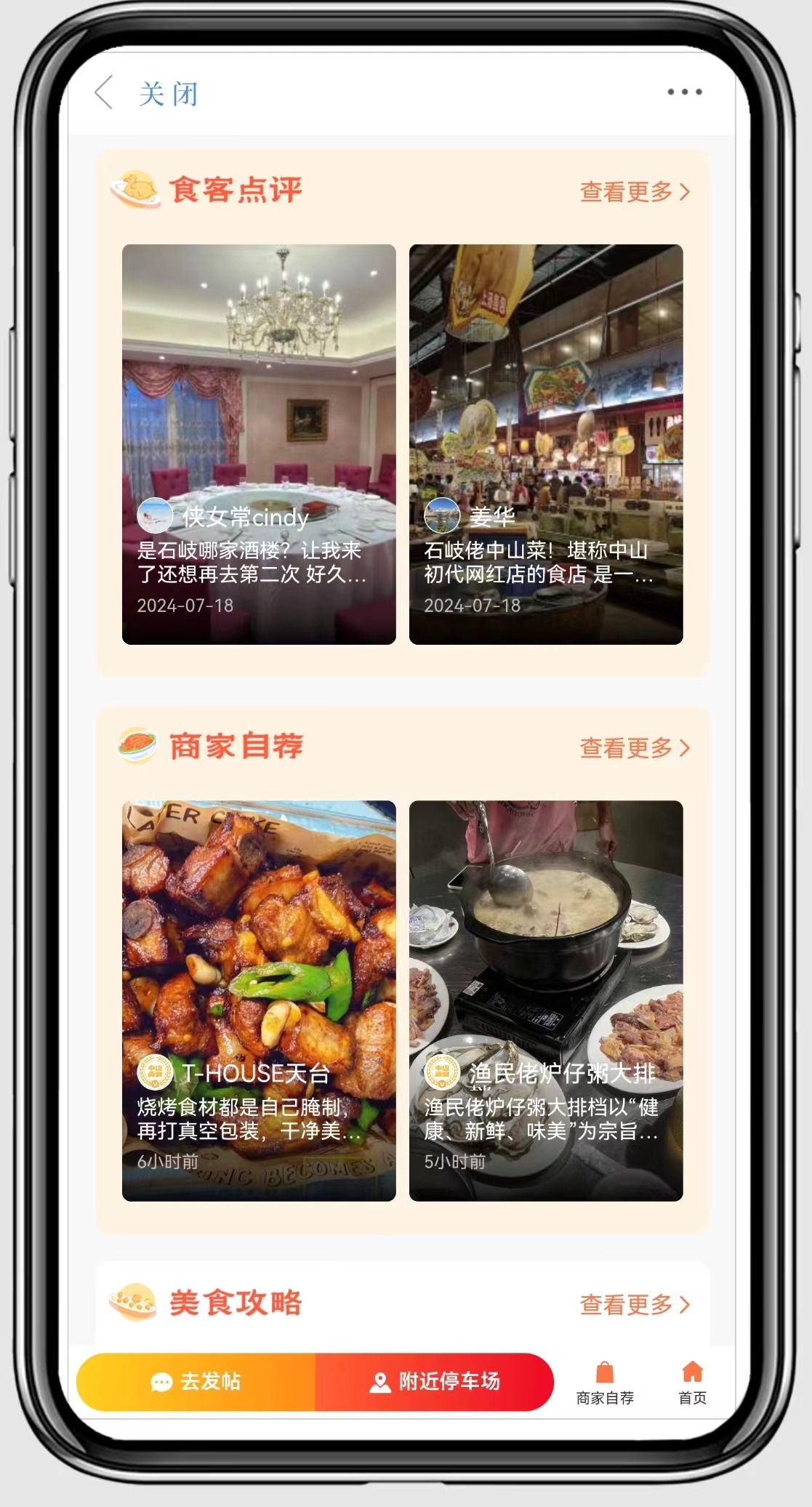The image size is (812, 1507).
Task: Open review by 侠女常cindy
Action: pyautogui.click(x=259, y=444)
